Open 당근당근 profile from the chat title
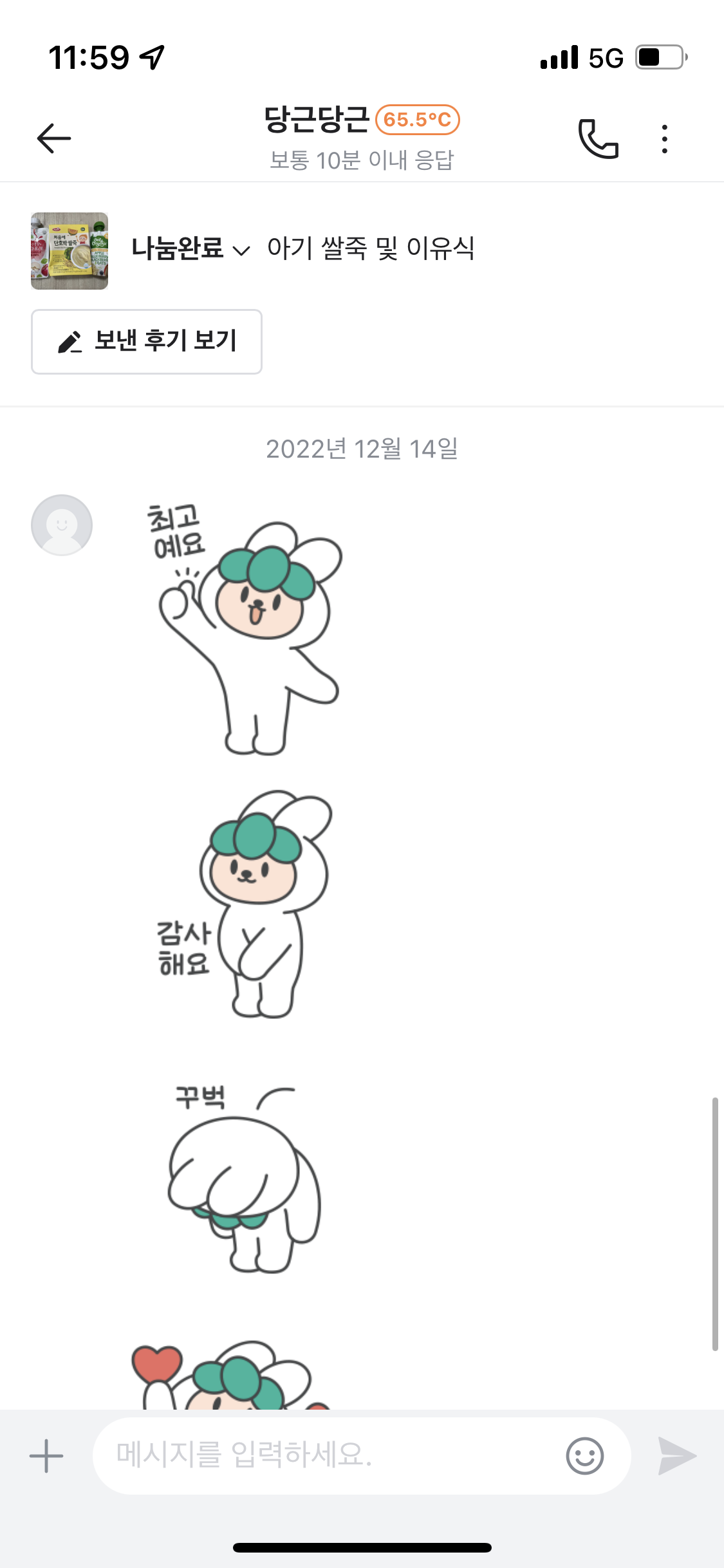The image size is (724, 1568). (x=317, y=120)
